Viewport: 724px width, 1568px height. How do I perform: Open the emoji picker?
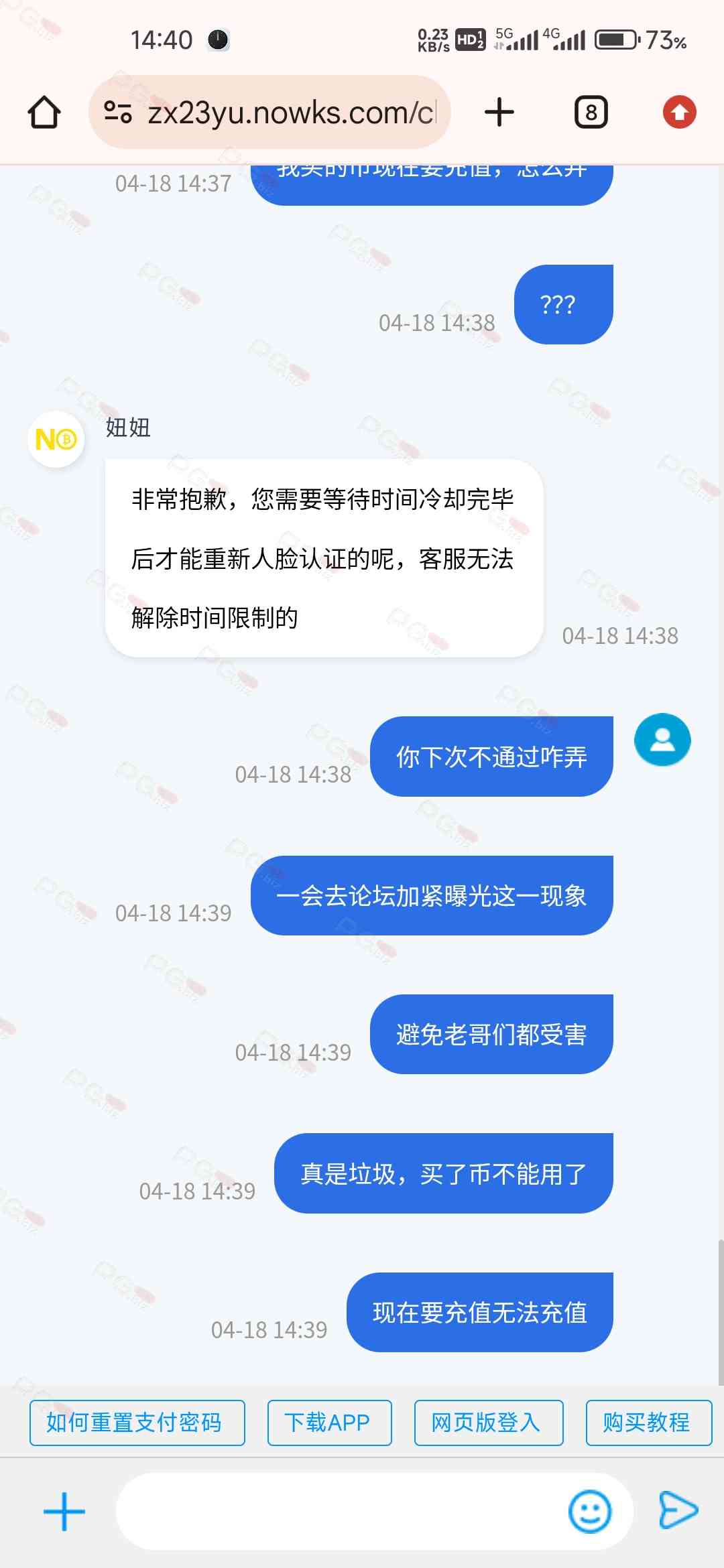click(x=590, y=1512)
